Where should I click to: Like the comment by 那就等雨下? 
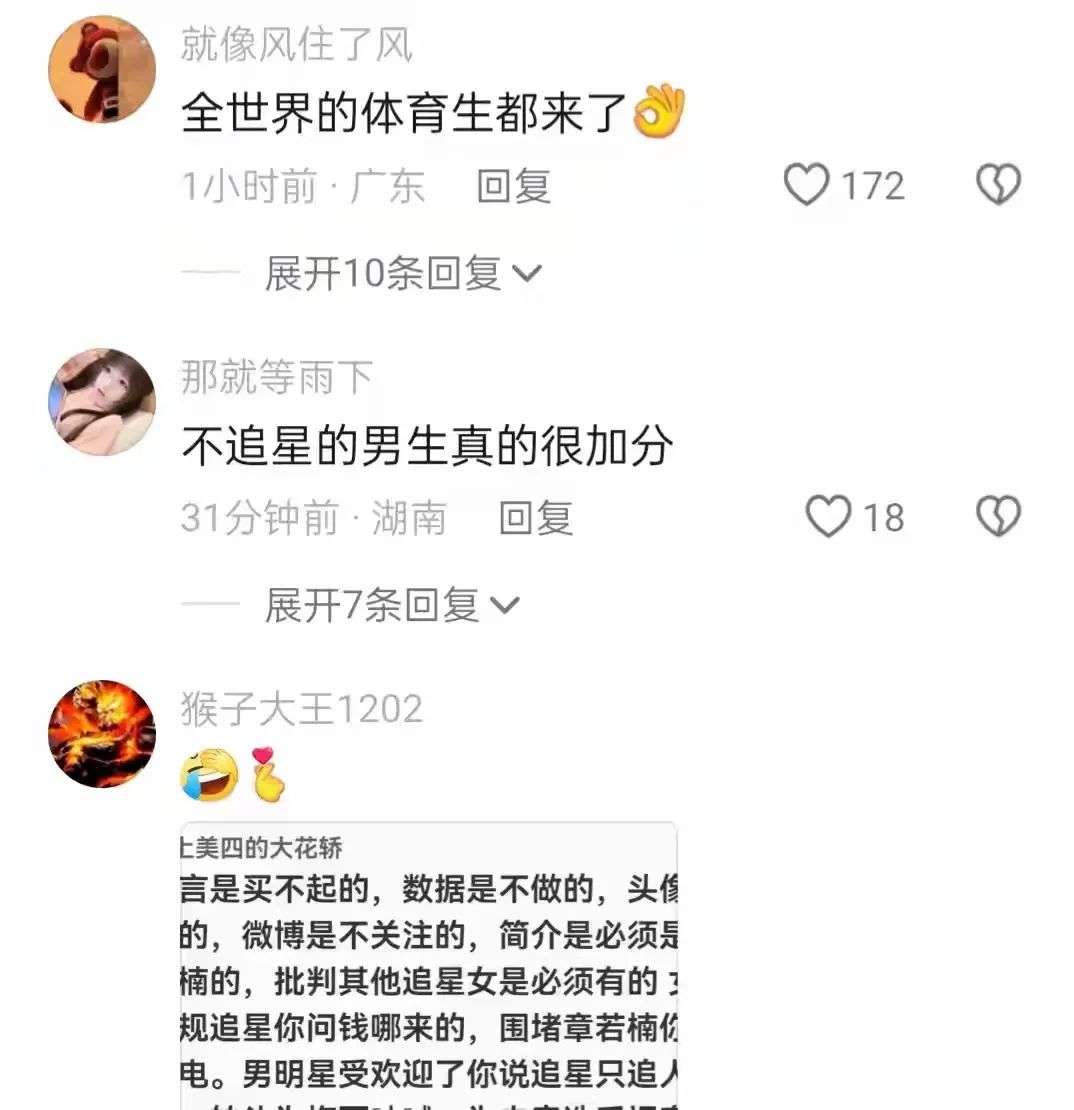tap(828, 518)
